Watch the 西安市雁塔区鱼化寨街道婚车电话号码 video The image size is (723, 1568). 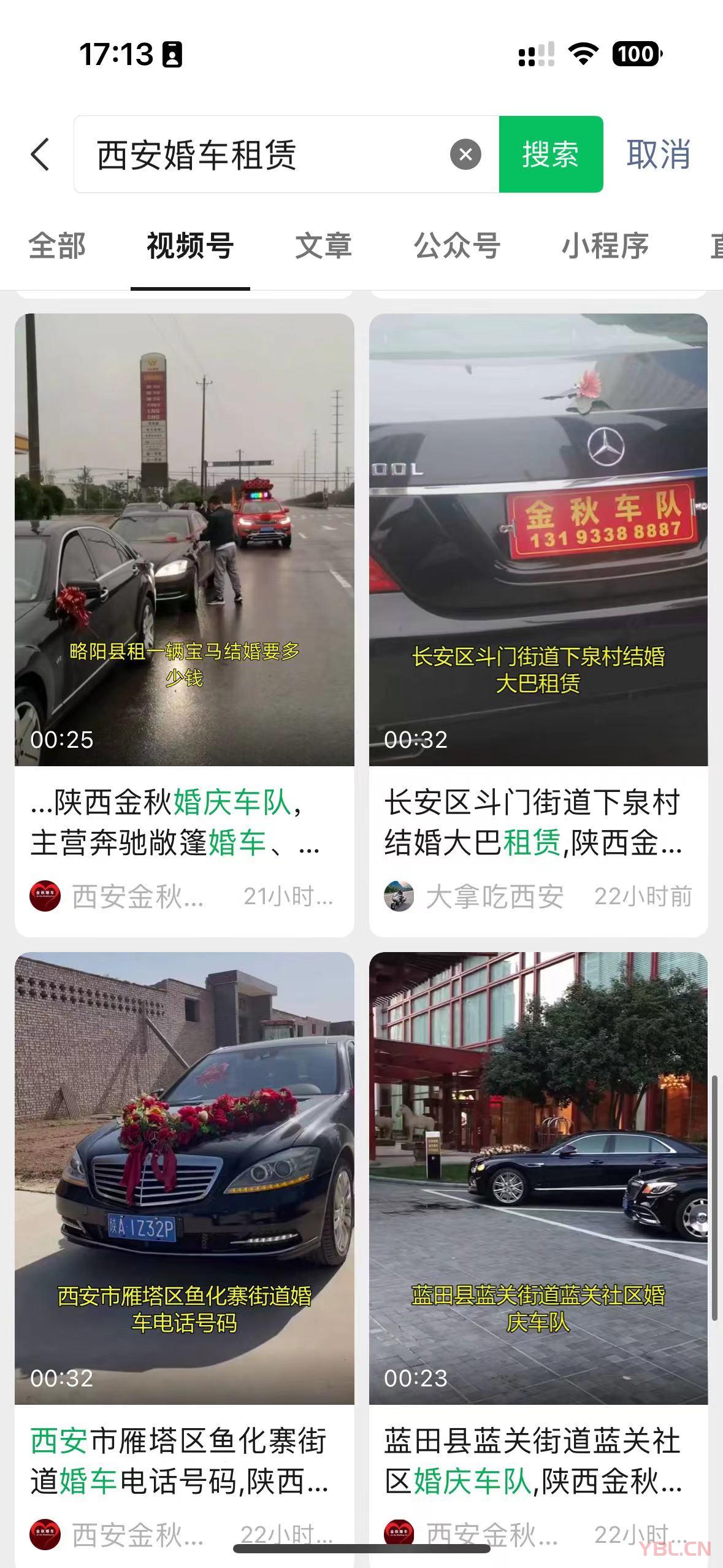[185, 1178]
